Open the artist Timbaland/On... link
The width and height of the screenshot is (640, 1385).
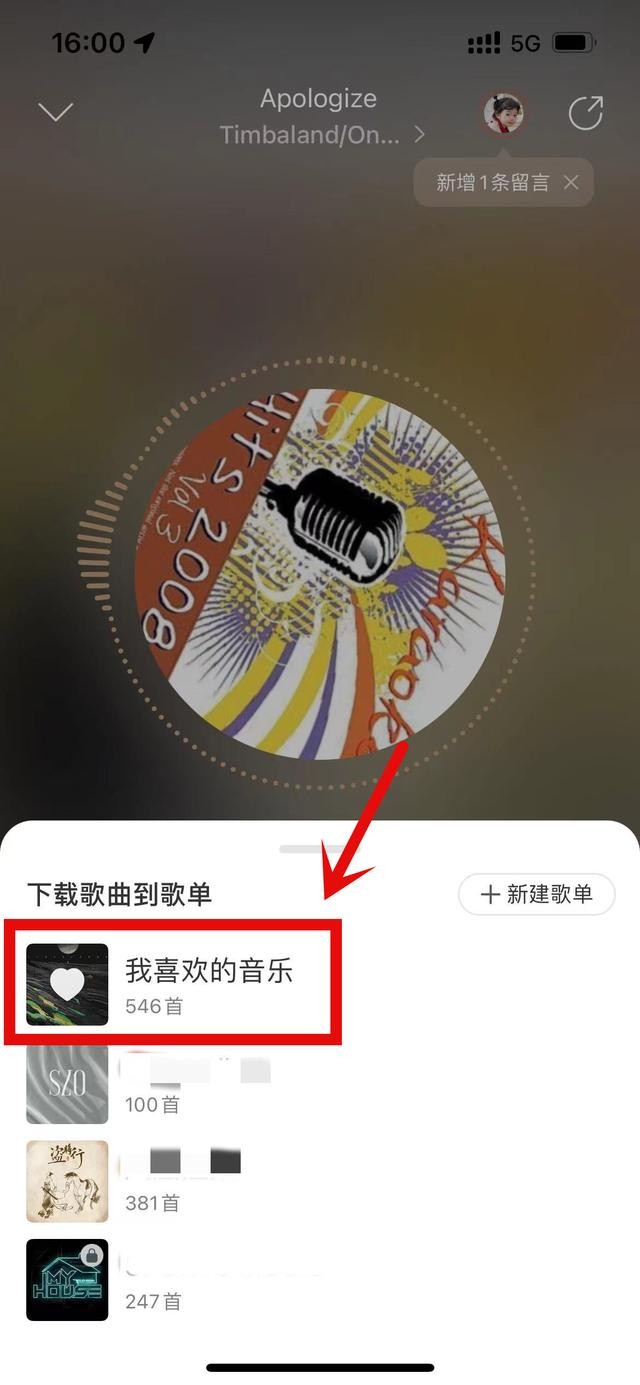pyautogui.click(x=320, y=134)
